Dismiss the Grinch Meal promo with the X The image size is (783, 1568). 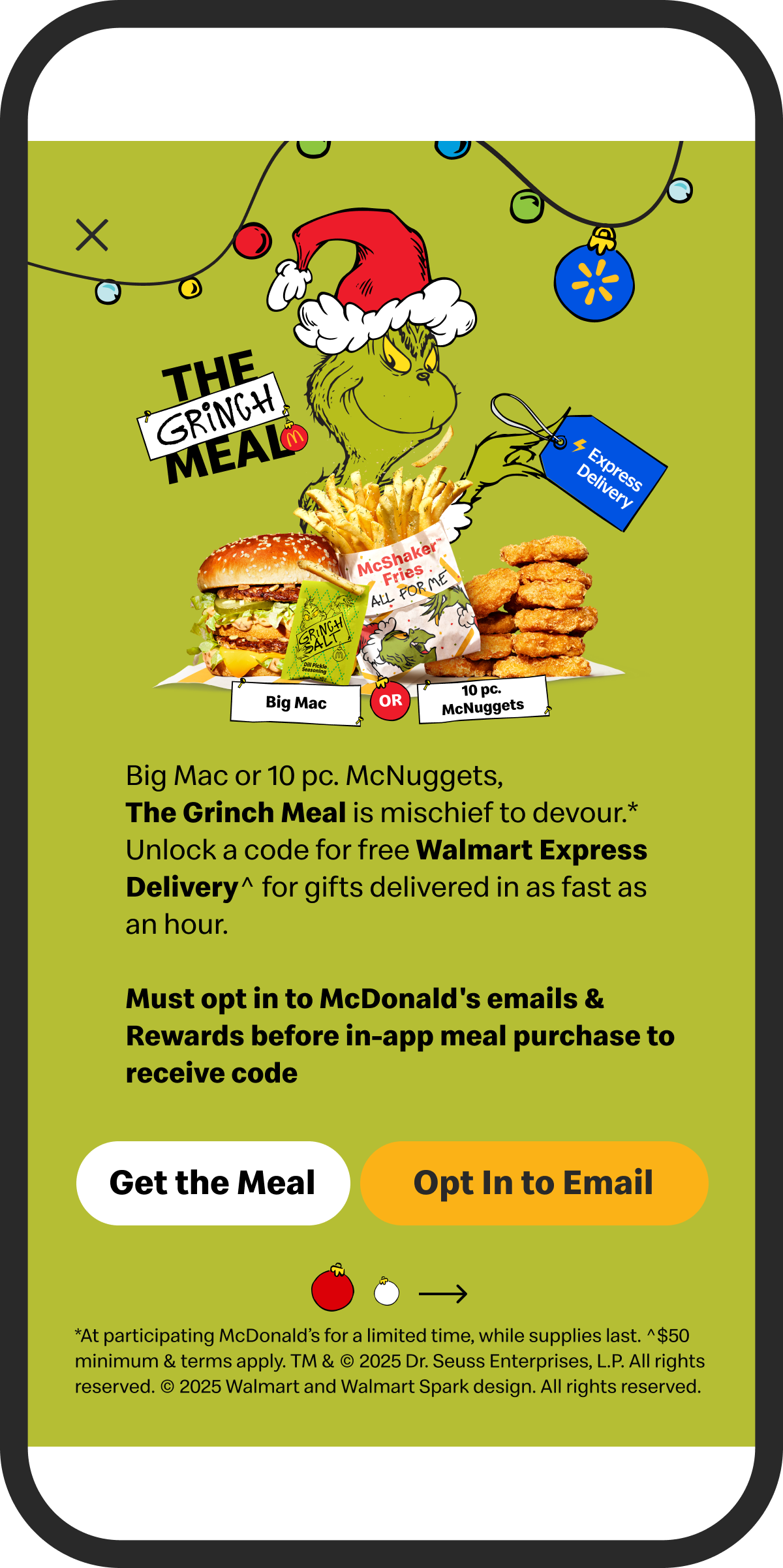92,235
